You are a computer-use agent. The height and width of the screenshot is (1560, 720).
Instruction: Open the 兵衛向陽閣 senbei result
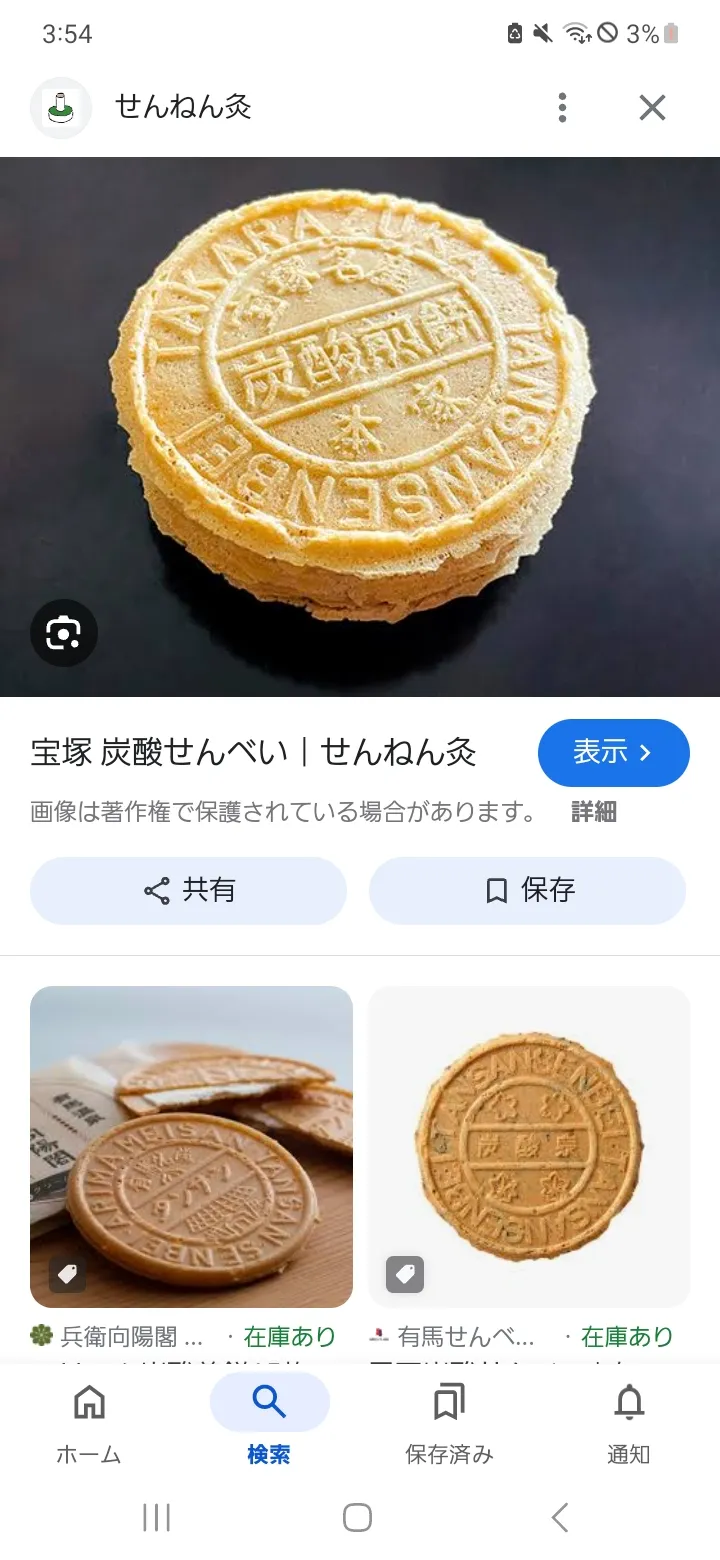(x=191, y=1147)
